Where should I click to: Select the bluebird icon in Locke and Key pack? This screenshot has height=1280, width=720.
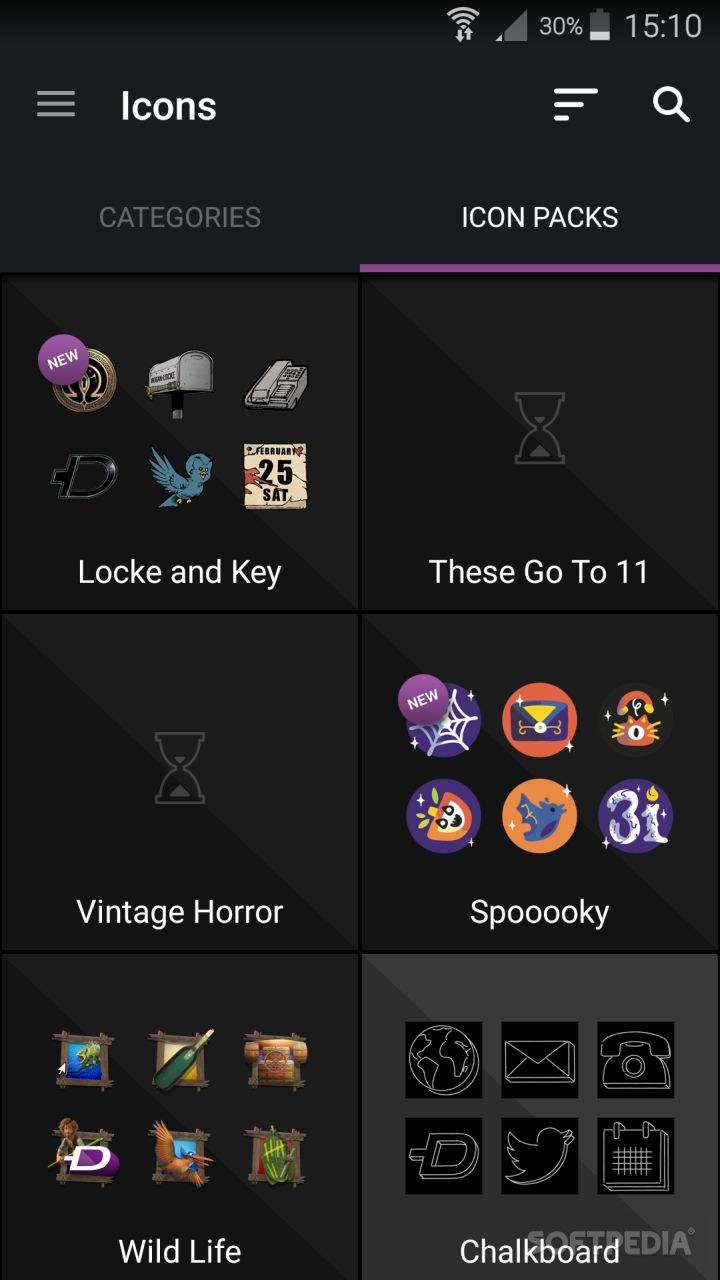tap(178, 475)
